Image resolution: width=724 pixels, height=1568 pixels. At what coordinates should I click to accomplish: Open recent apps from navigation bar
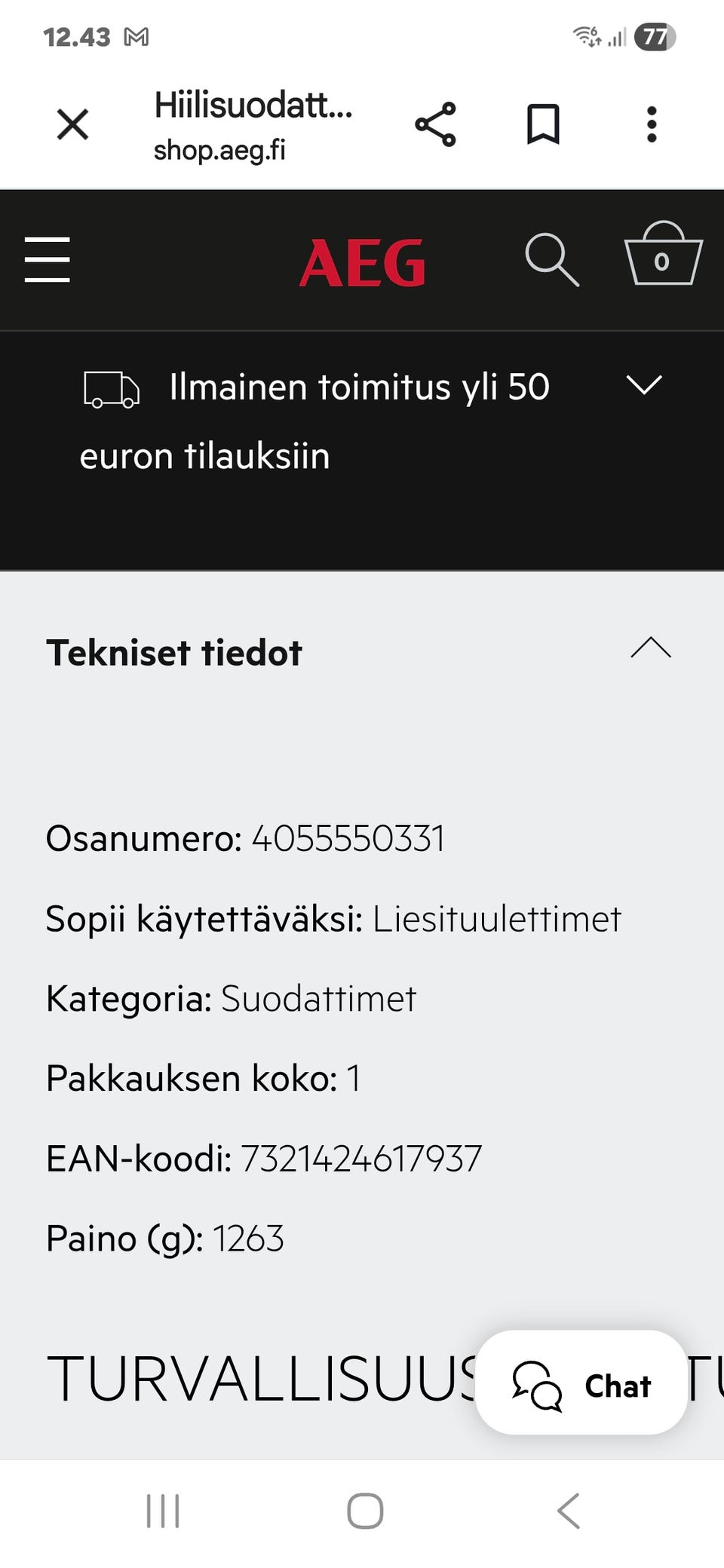click(163, 1510)
